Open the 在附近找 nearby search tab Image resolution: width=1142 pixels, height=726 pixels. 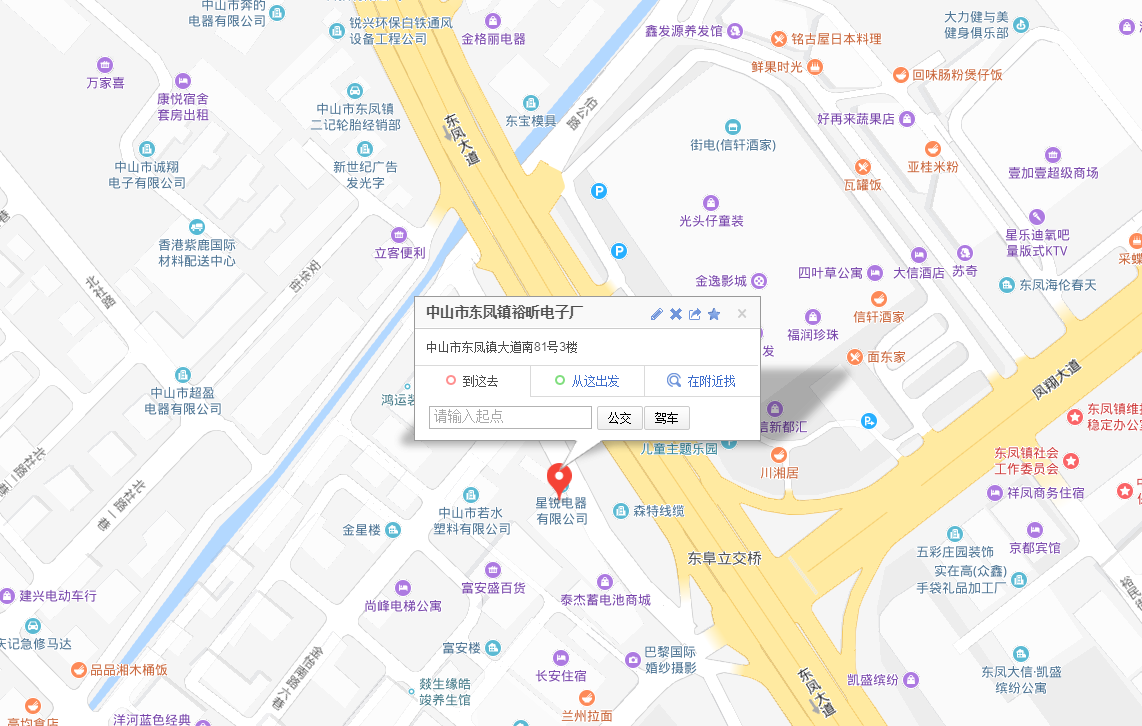pyautogui.click(x=702, y=381)
